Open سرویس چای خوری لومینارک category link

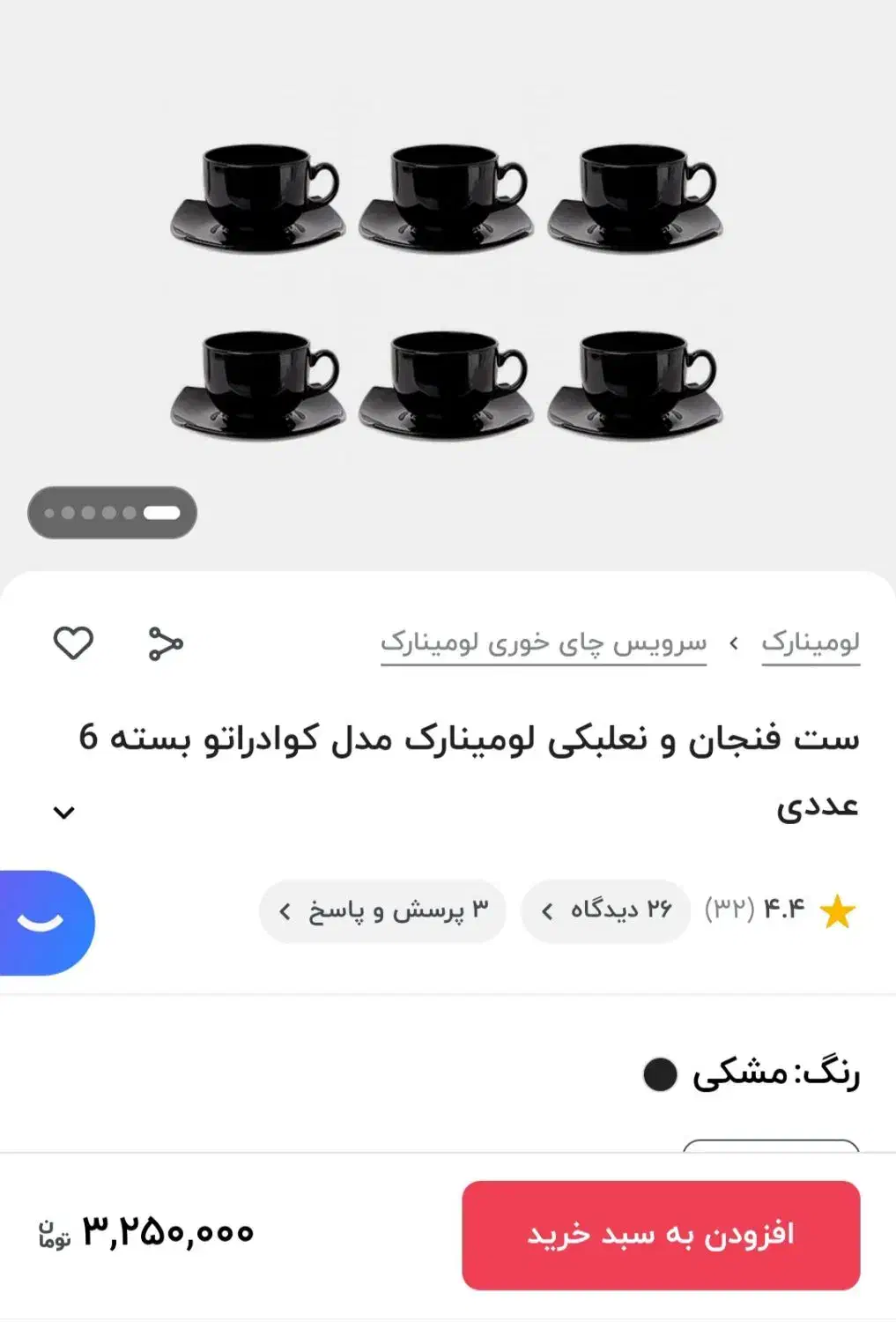point(544,643)
